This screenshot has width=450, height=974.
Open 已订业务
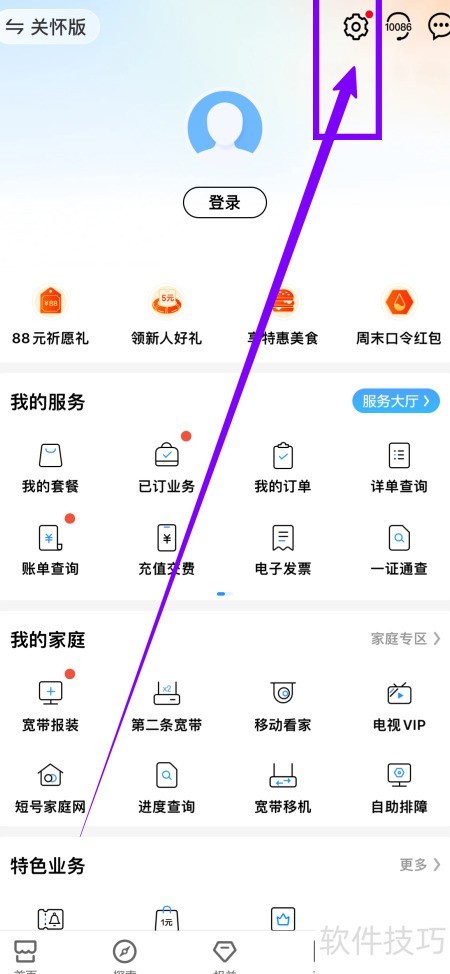(167, 468)
